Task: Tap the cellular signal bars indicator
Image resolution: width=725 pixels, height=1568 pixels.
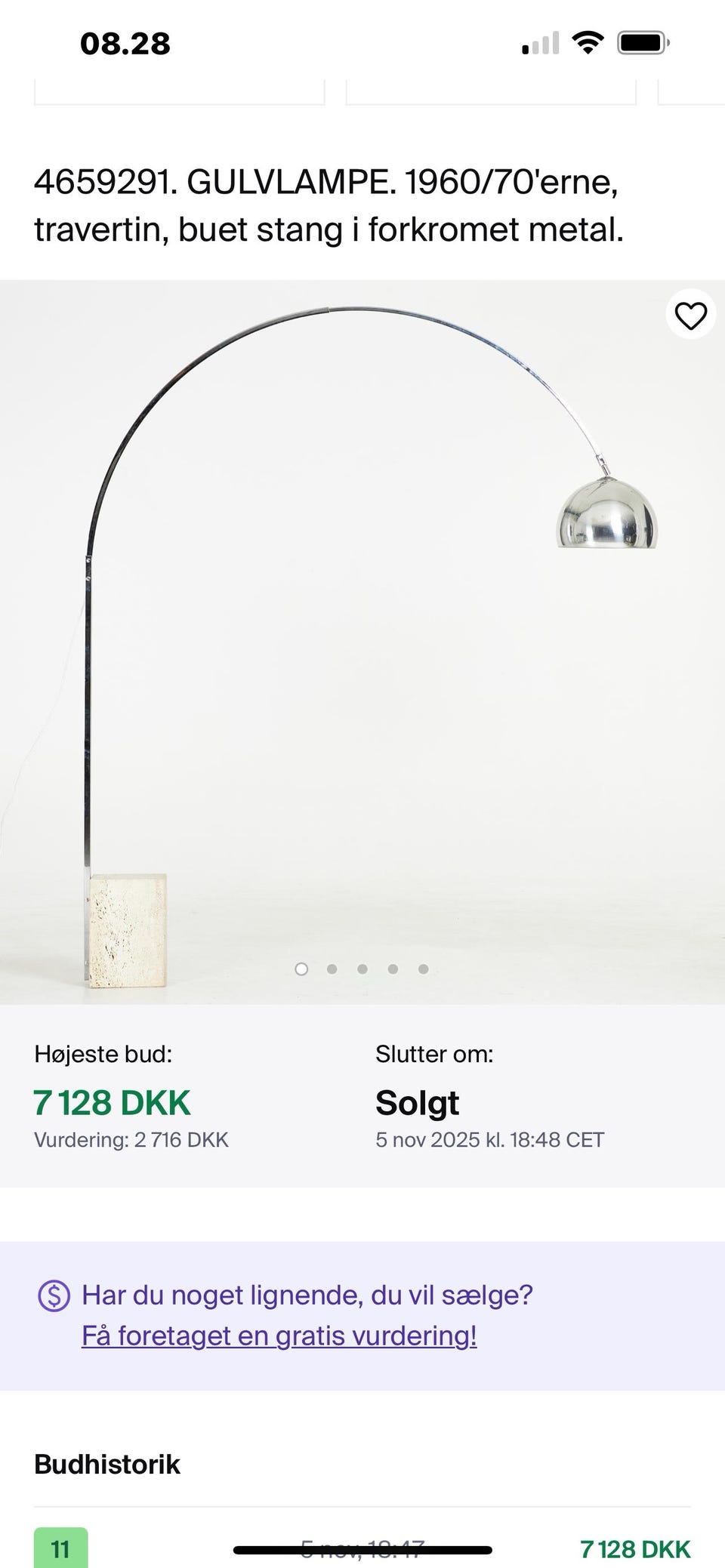Action: (541, 44)
